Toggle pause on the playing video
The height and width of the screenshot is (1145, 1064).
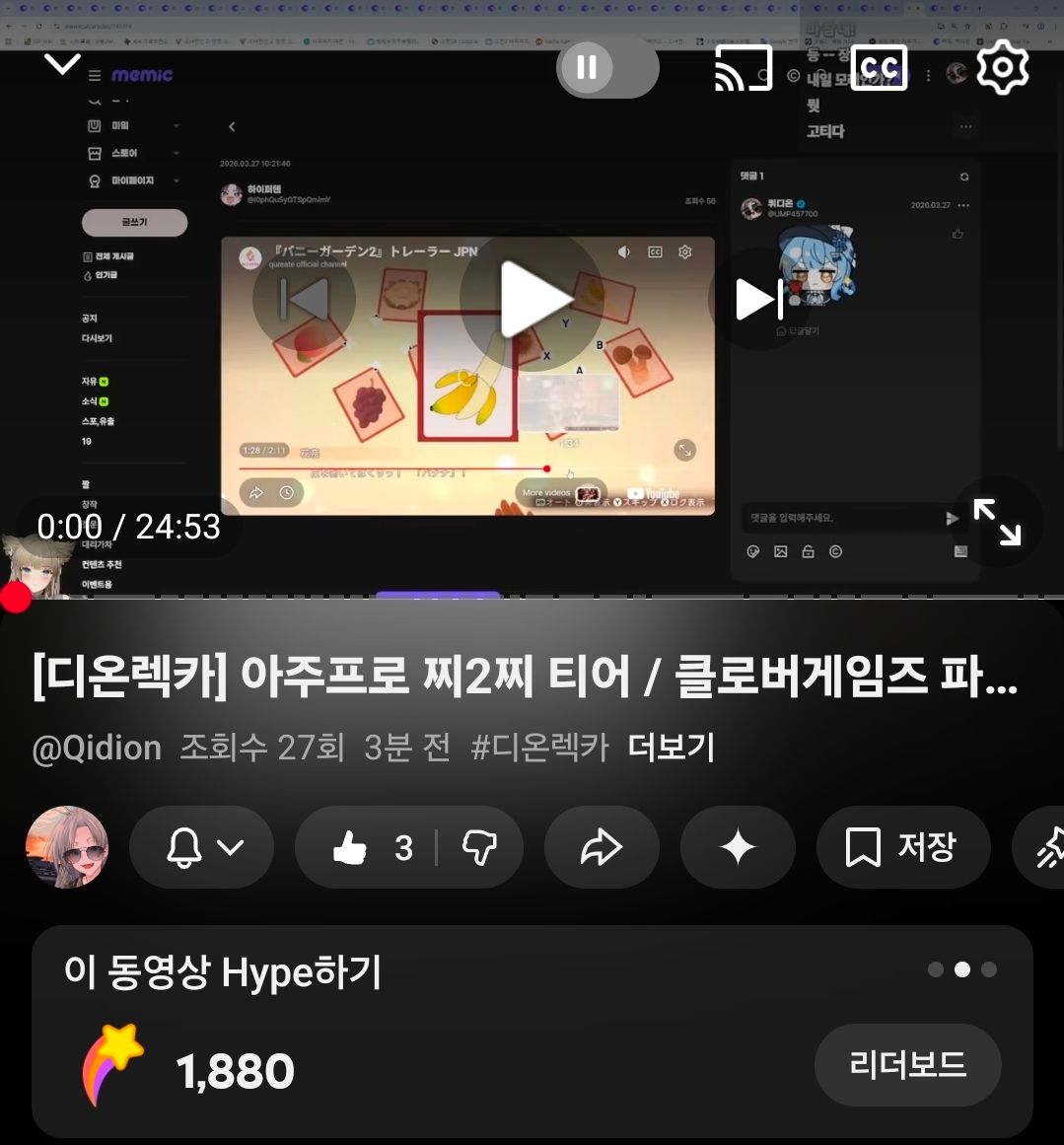click(587, 67)
